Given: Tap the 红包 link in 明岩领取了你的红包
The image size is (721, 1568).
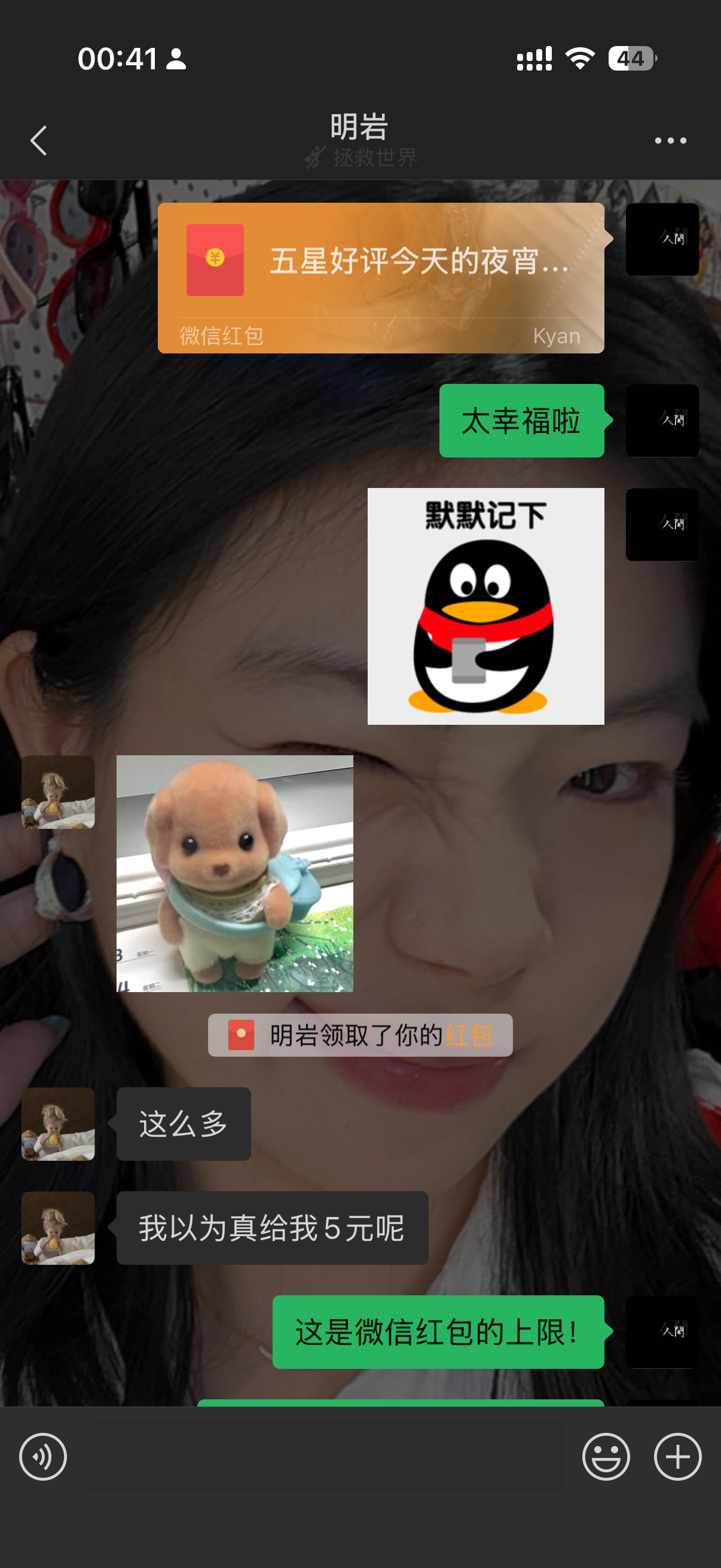Looking at the screenshot, I should (469, 1035).
